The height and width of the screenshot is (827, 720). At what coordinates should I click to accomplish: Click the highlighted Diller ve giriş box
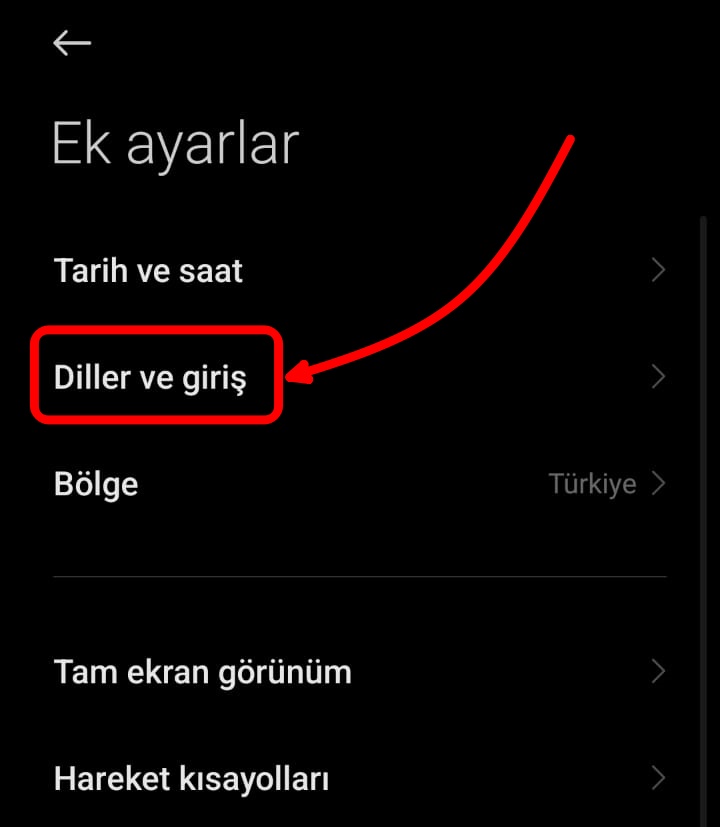156,377
